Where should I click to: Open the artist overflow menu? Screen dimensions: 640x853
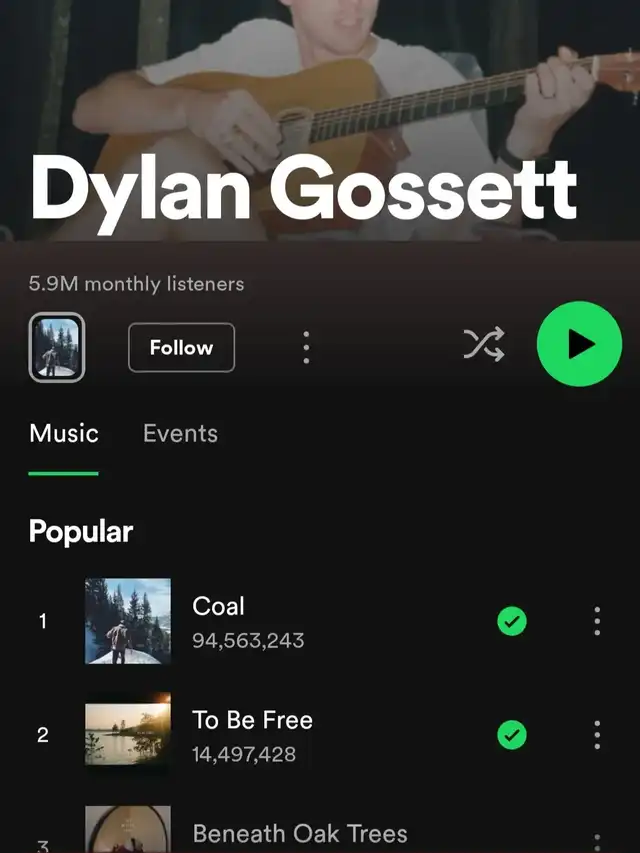(306, 348)
